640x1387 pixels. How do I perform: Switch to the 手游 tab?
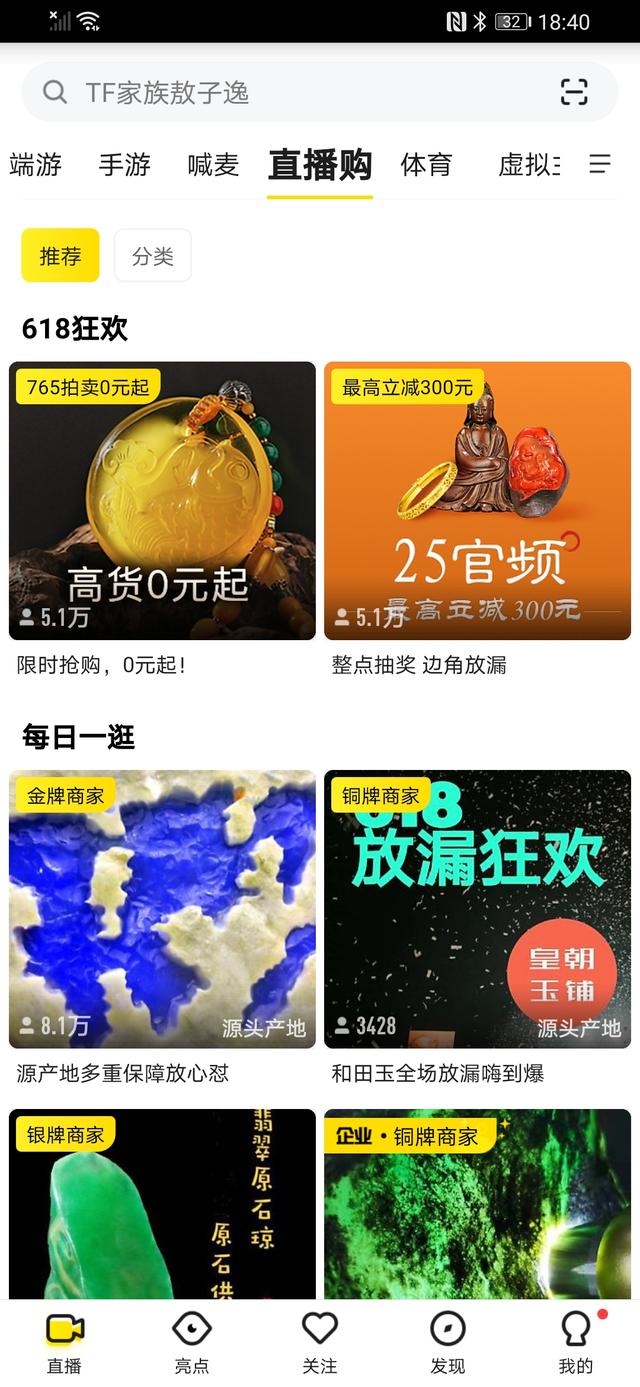125,165
